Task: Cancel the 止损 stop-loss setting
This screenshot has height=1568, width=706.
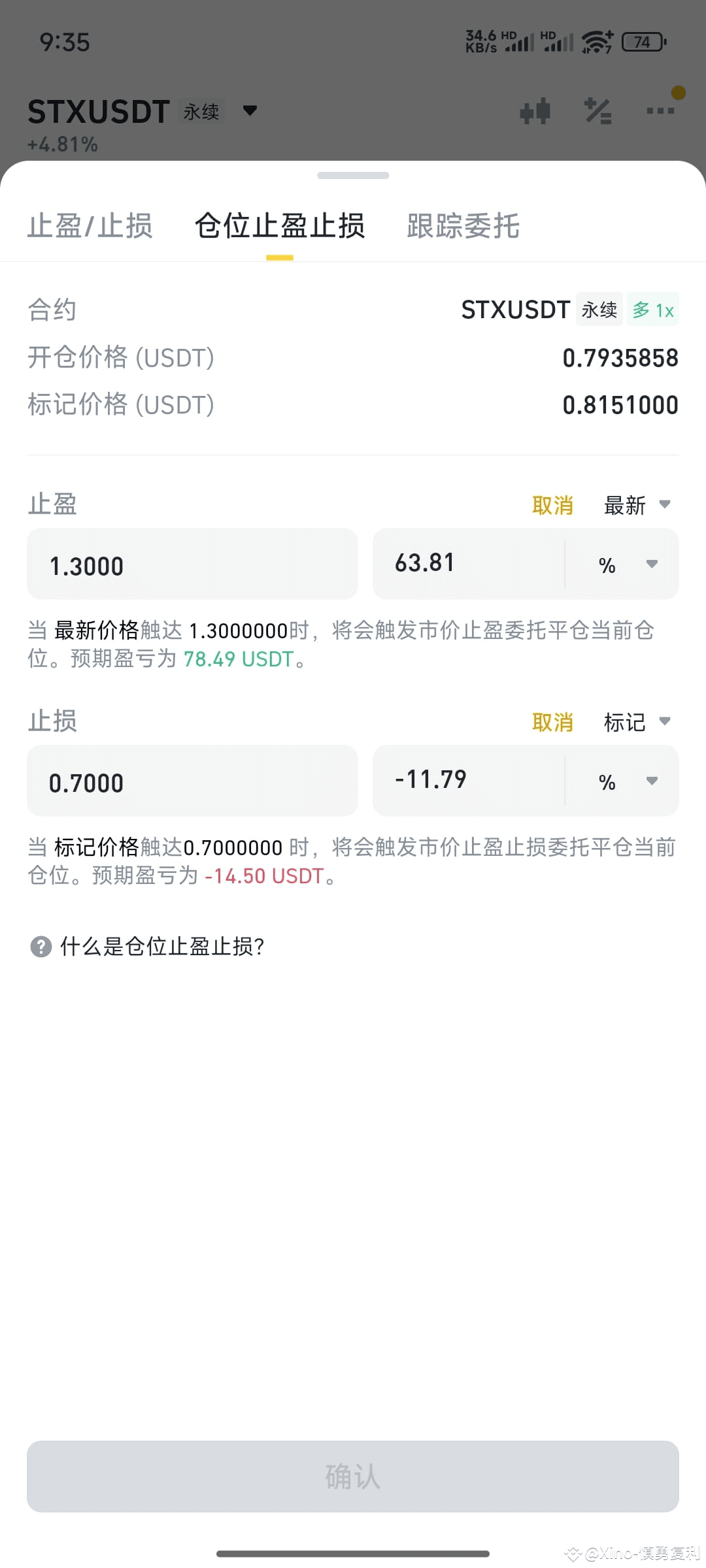Action: click(553, 721)
